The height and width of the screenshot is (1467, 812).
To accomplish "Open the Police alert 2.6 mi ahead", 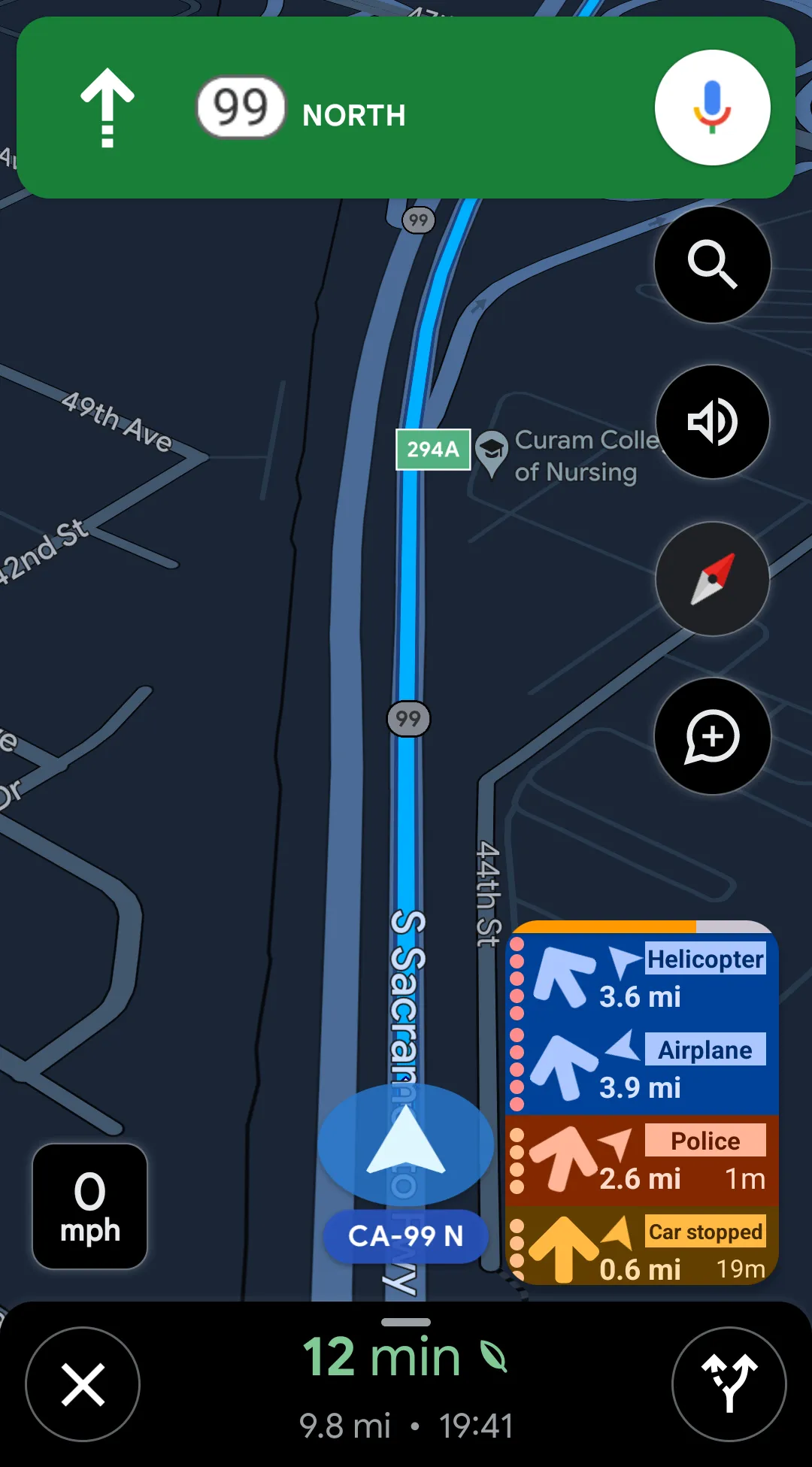I will [644, 1161].
